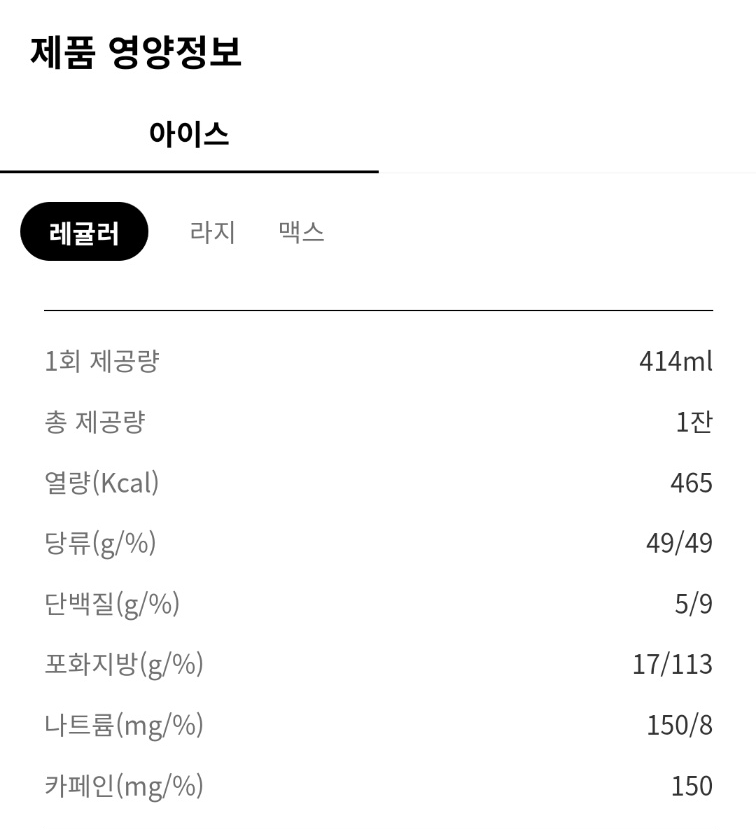Select the 라지 size option
756x830 pixels.
point(212,231)
